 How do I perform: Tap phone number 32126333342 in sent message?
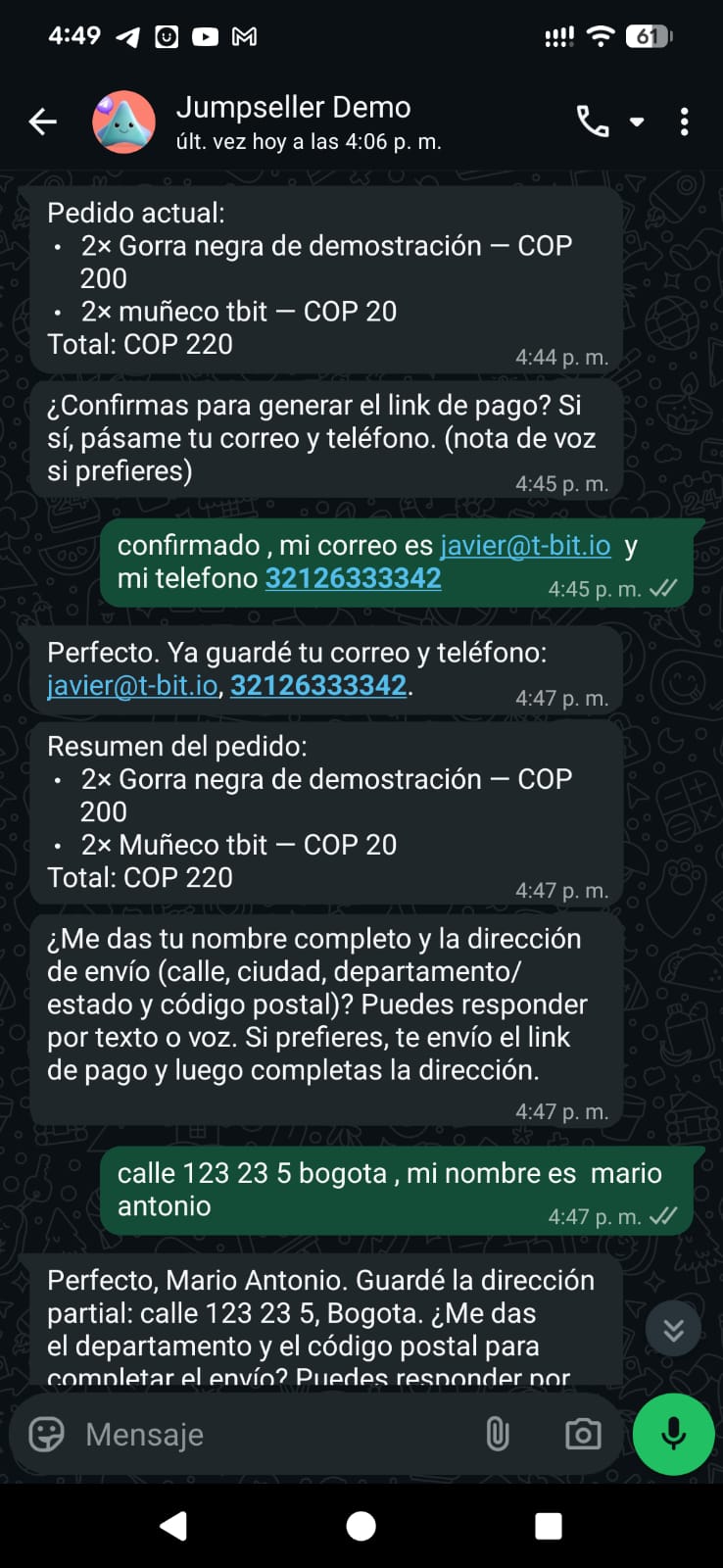click(353, 578)
